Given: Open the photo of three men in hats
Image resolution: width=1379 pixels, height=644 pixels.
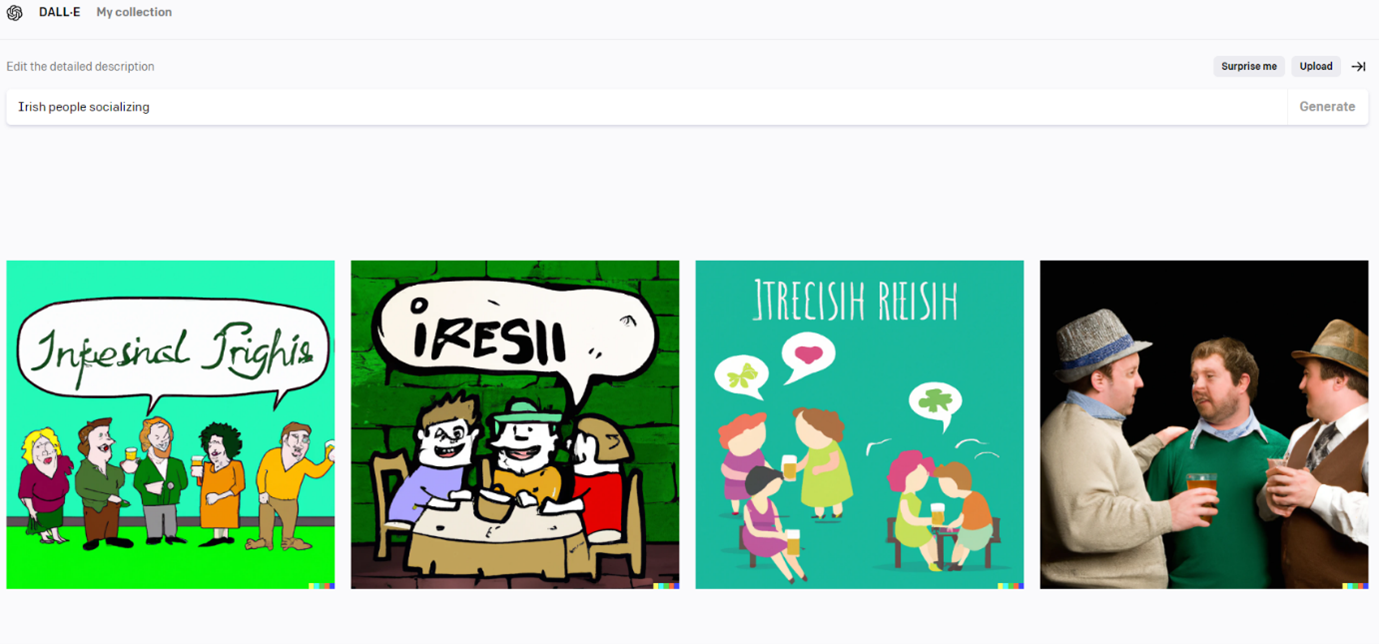Looking at the screenshot, I should (x=1204, y=424).
